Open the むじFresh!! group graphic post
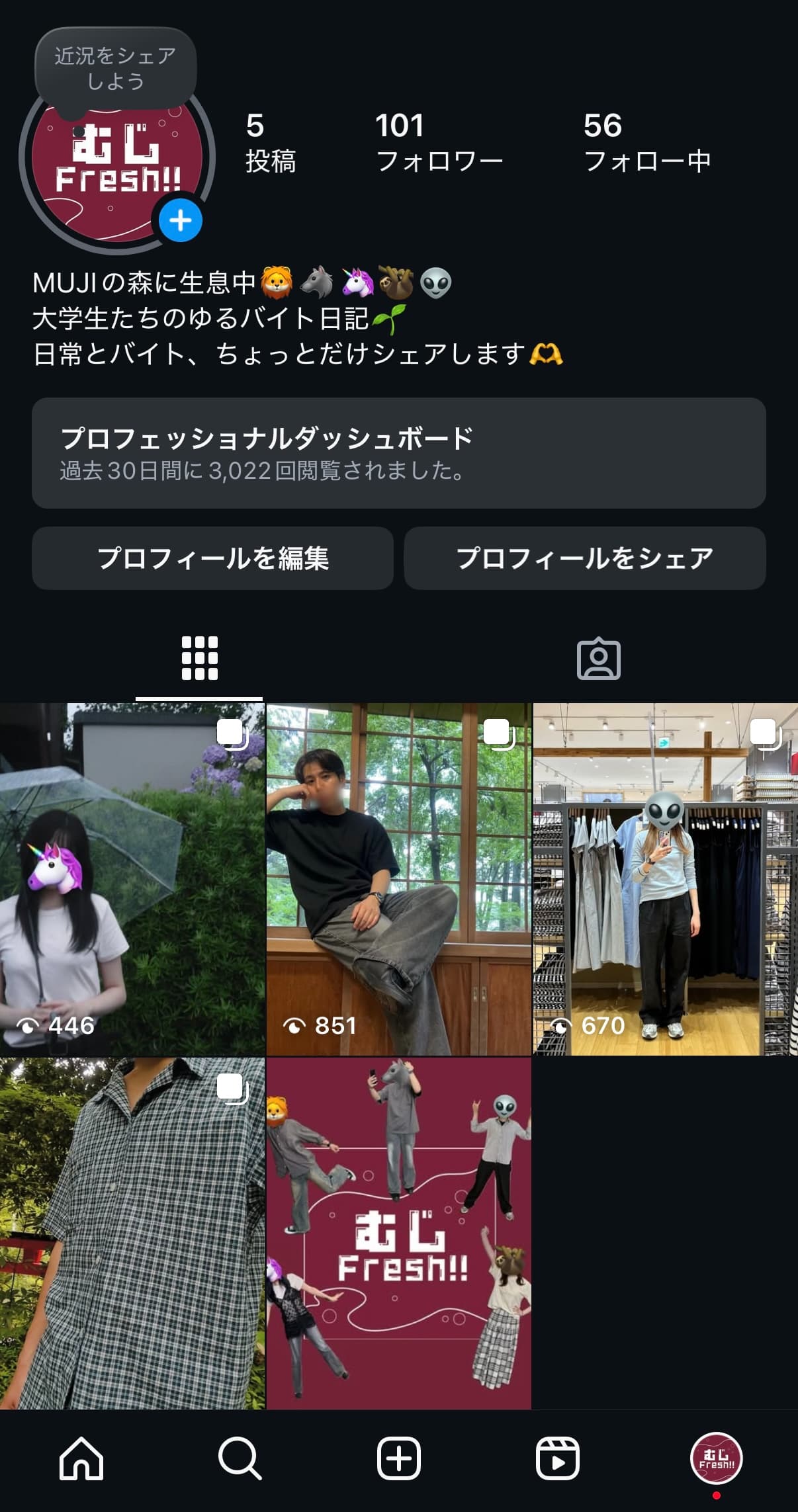 pos(398,1233)
